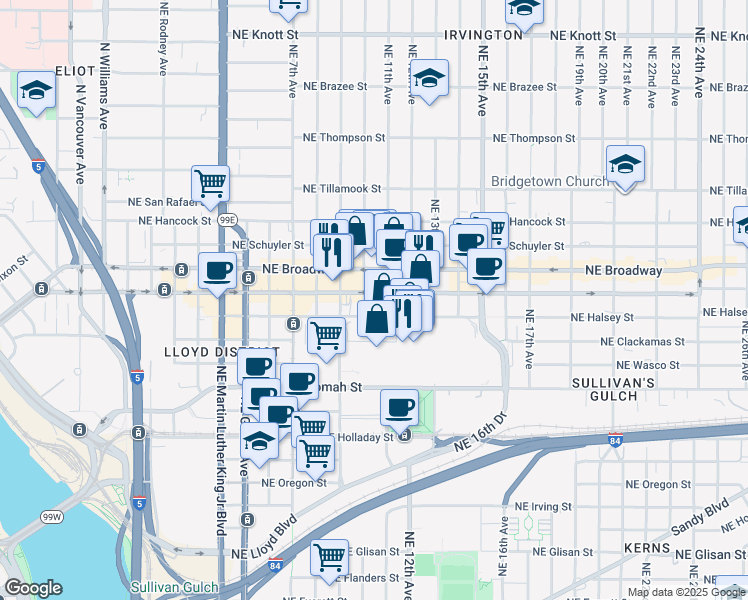This screenshot has width=748, height=600.
Task: Select the grocery cart marker near NE Glisan St
Action: click(x=329, y=559)
